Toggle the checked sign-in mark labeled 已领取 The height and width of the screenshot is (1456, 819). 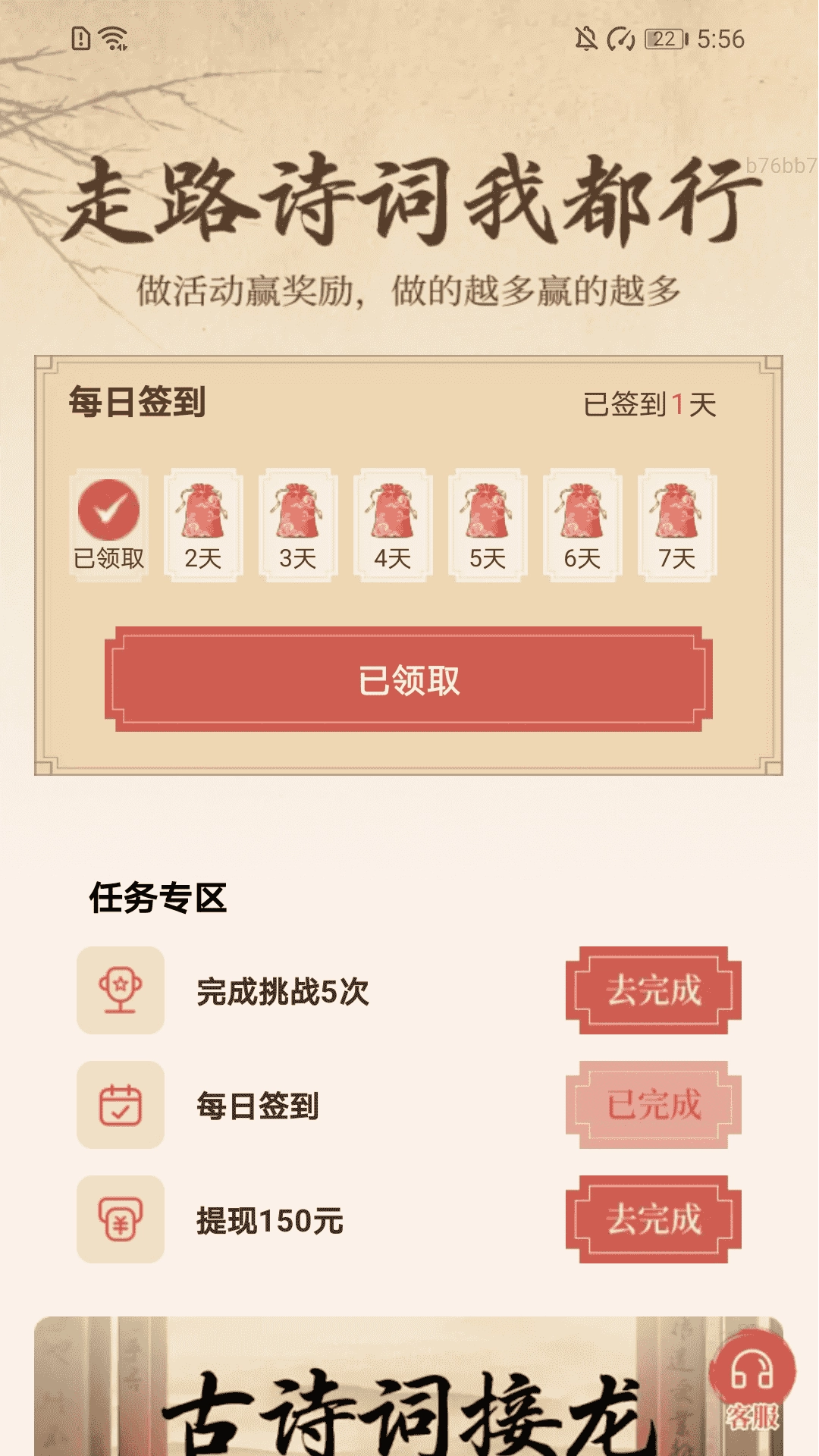(108, 509)
